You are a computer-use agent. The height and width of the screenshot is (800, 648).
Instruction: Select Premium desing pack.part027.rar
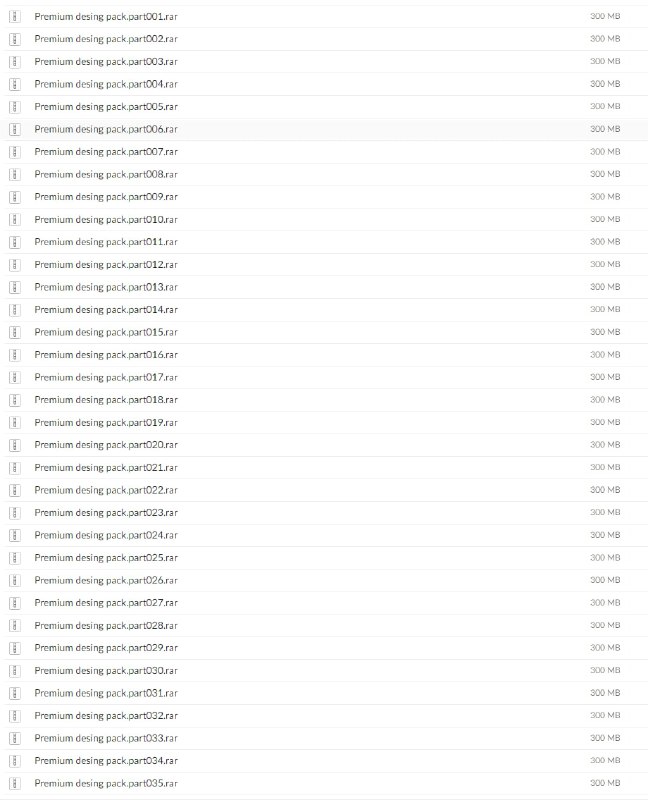coord(106,603)
